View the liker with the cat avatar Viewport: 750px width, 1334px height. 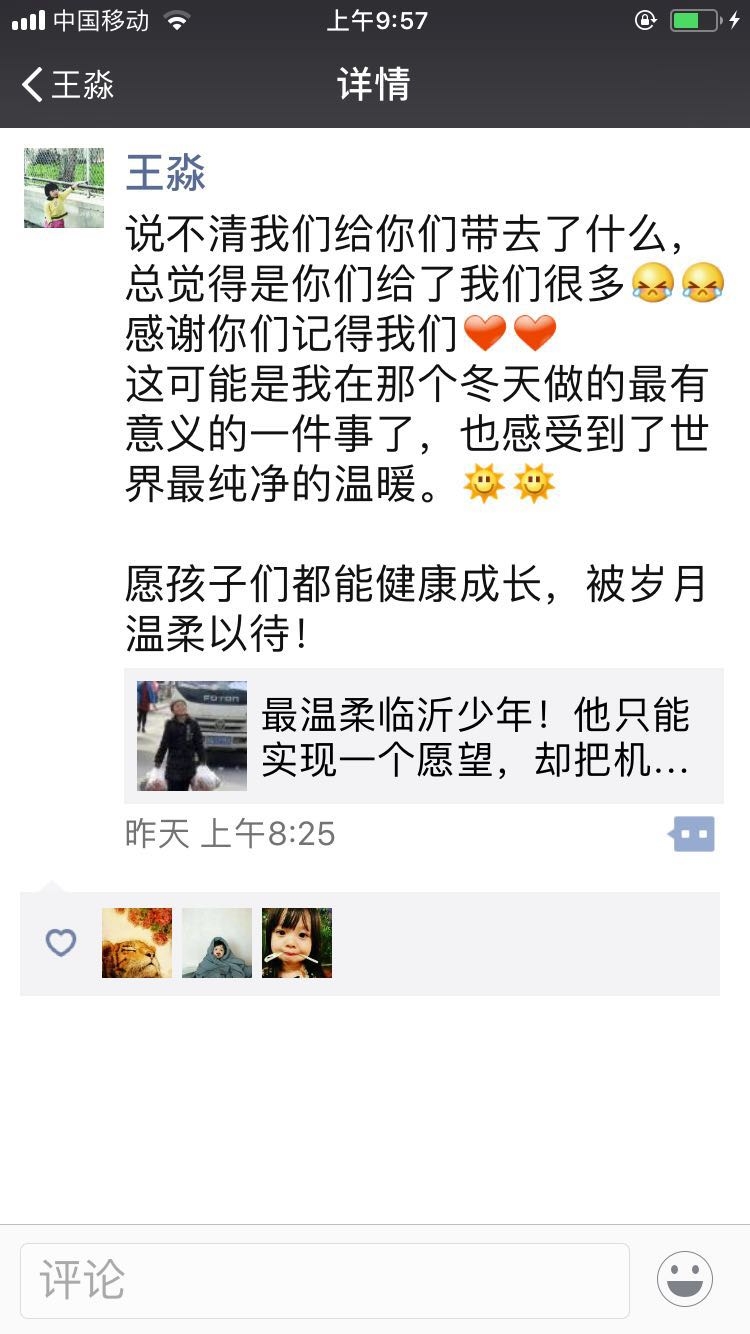pos(137,942)
